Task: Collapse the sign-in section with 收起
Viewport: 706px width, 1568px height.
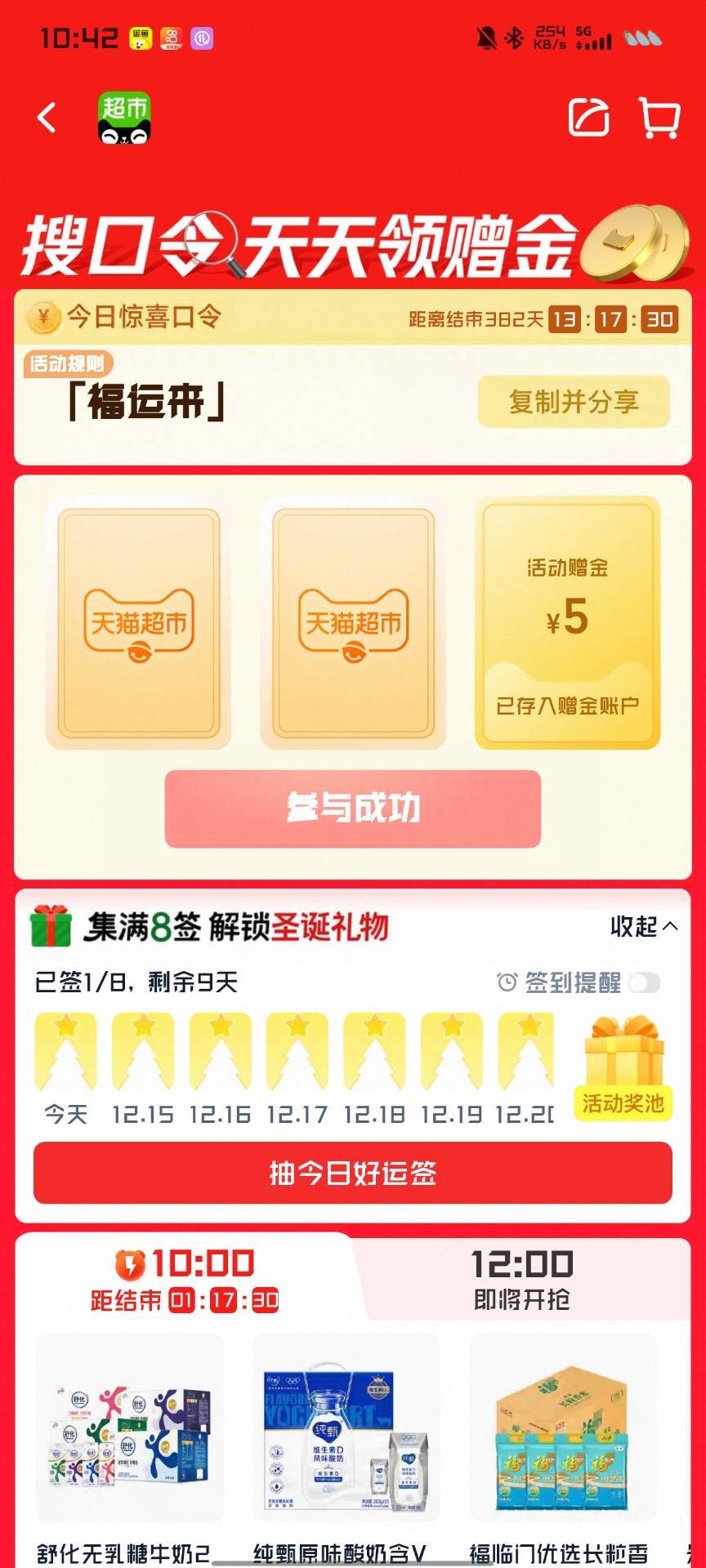Action: coord(644,926)
